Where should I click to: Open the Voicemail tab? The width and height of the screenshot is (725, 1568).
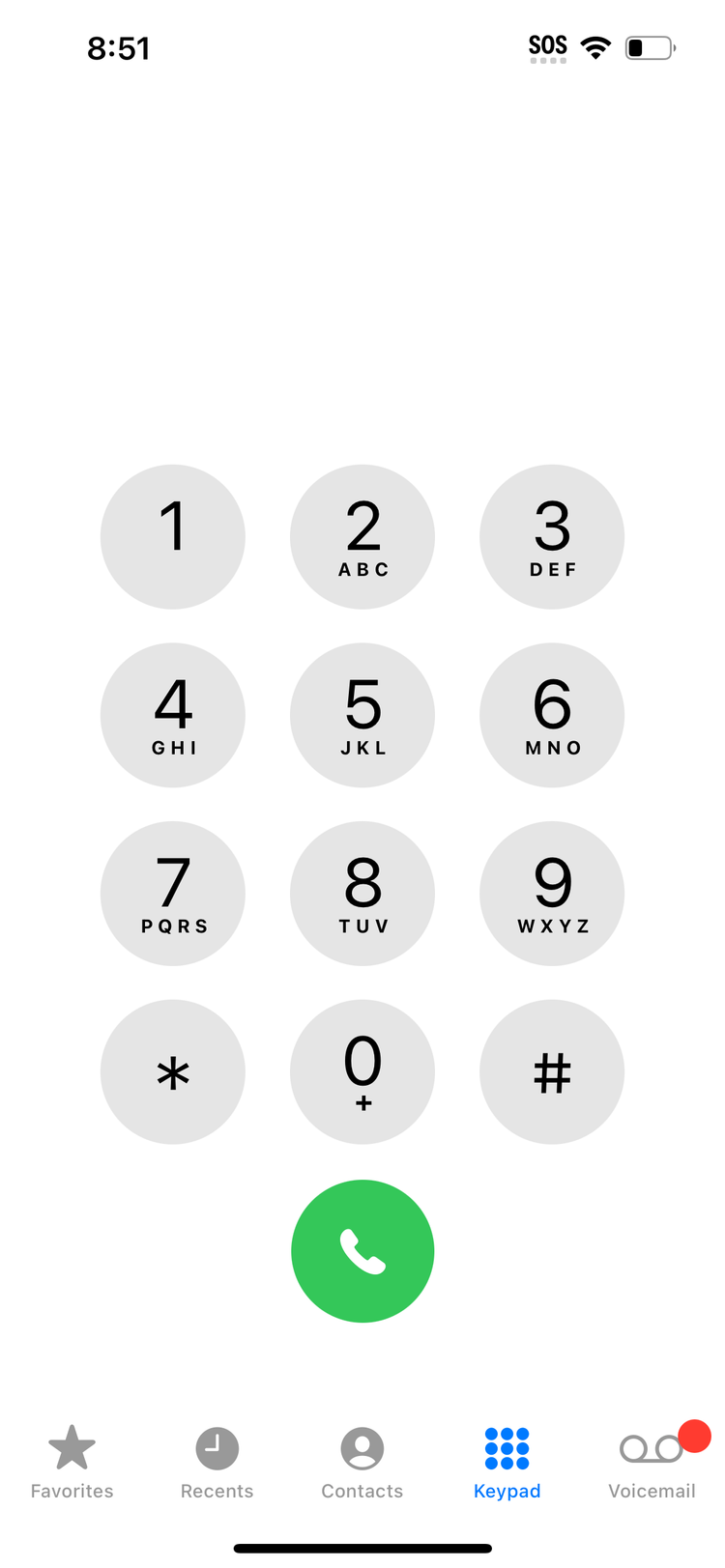[652, 1462]
